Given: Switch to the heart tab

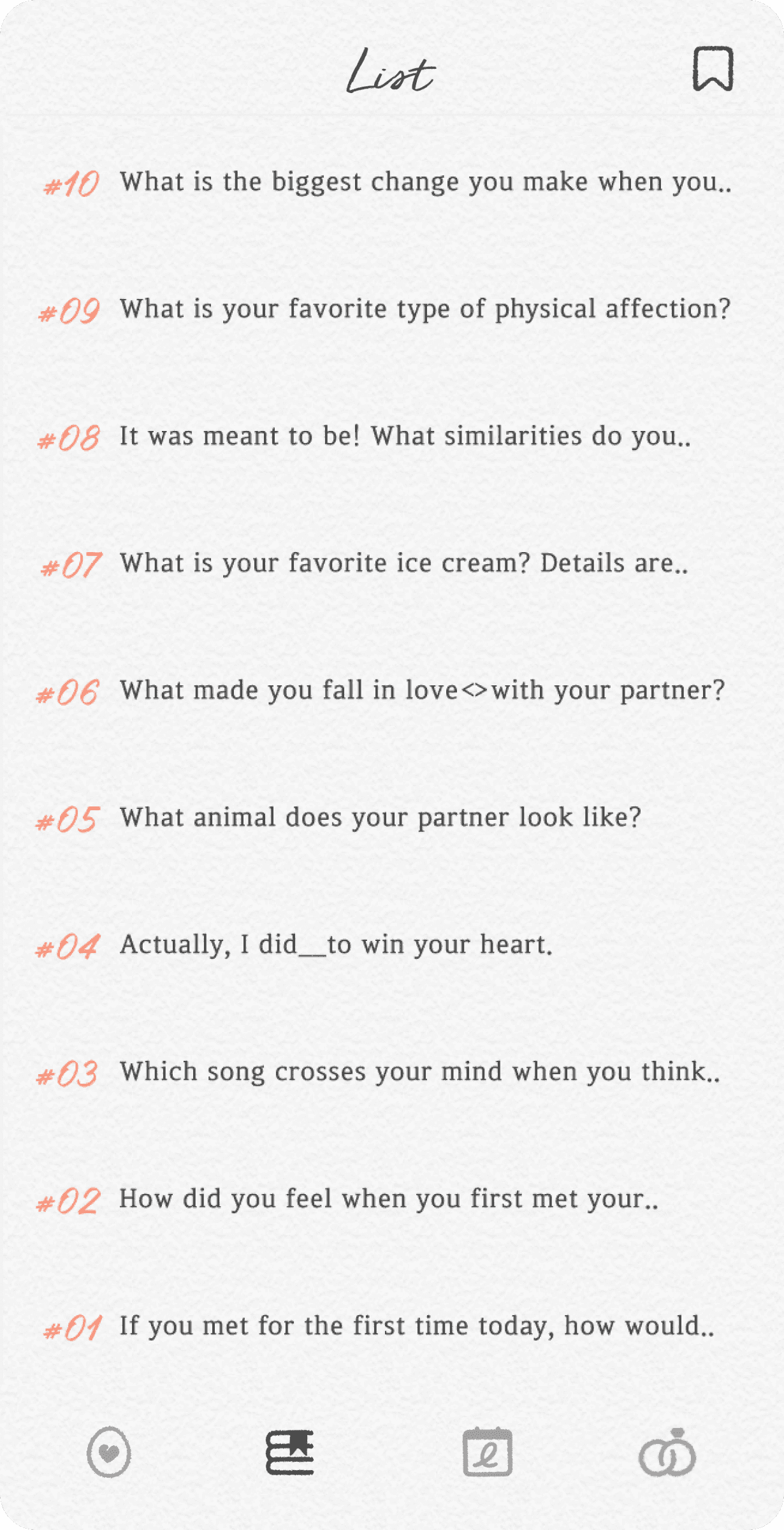Looking at the screenshot, I should coord(109,1452).
